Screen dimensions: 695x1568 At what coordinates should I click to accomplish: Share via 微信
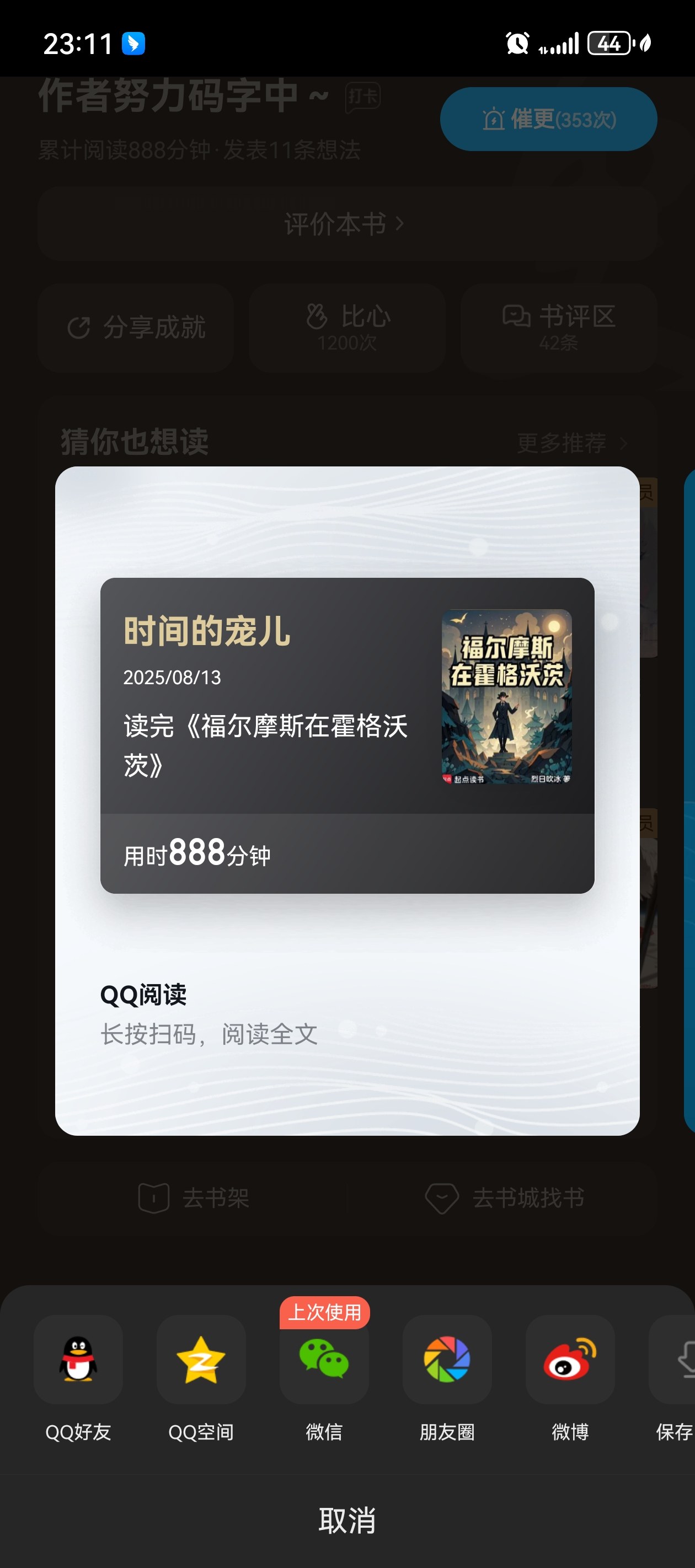324,1359
